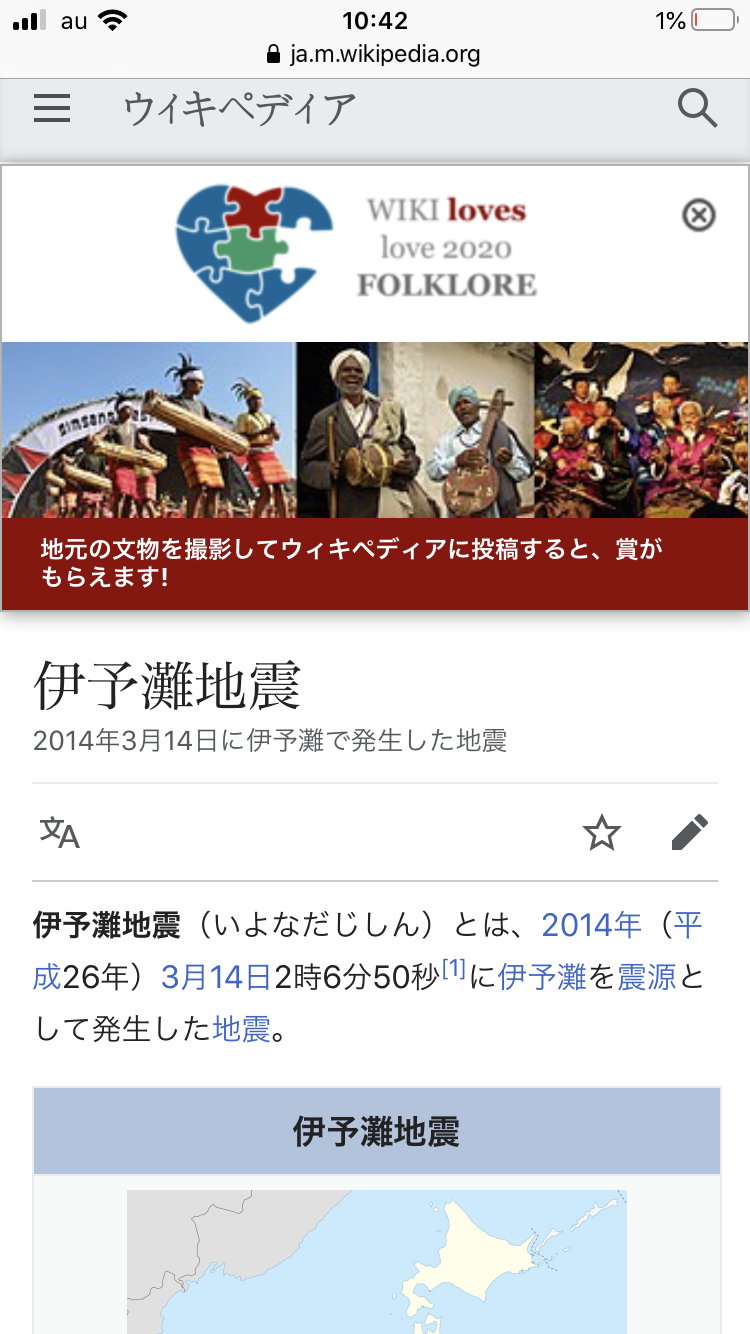Open the article language selector

[x=59, y=832]
